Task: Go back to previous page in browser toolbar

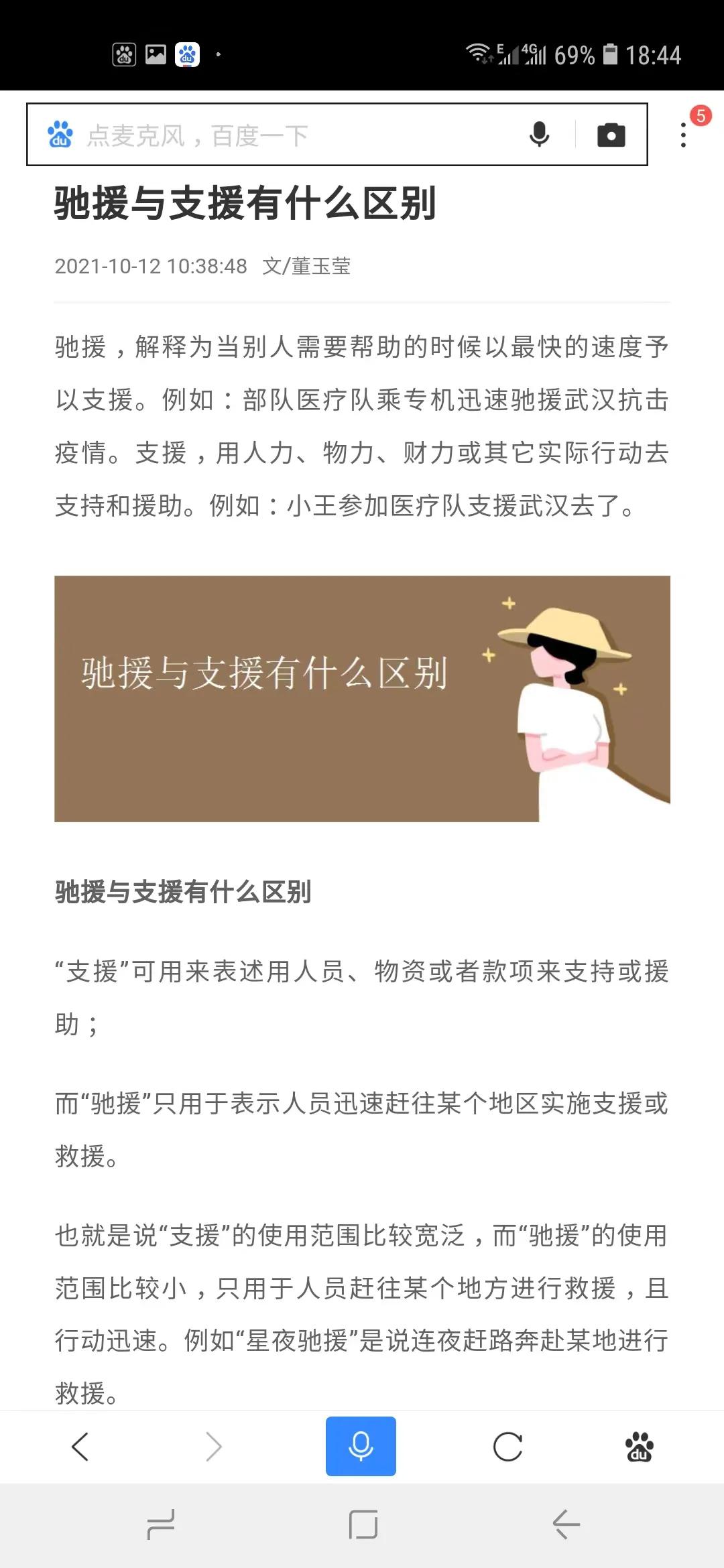Action: point(80,1446)
